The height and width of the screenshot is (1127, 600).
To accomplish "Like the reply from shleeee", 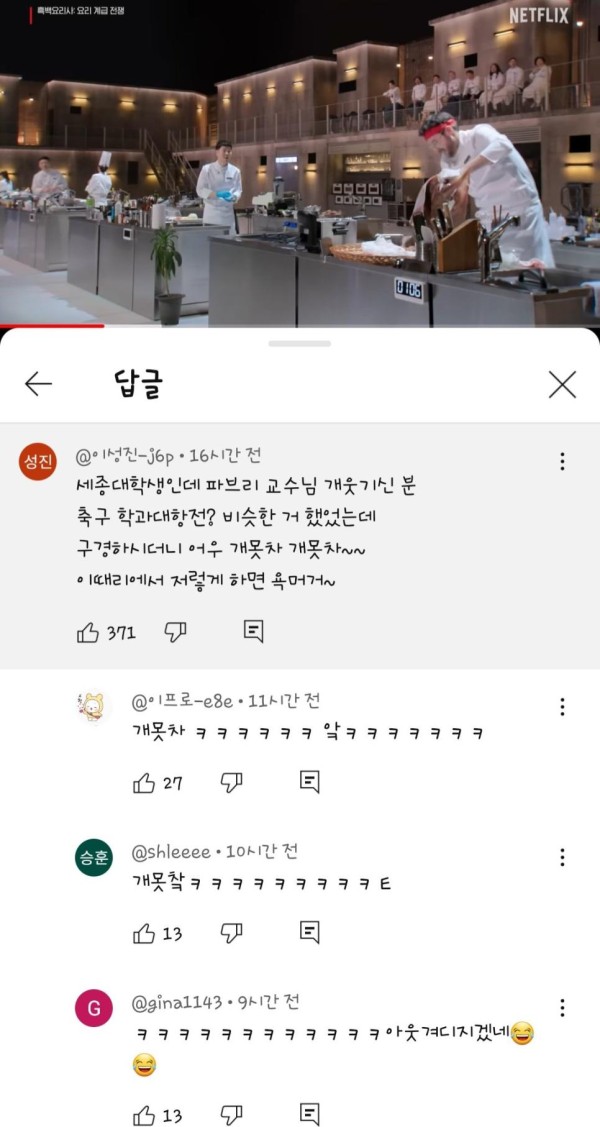I will tap(144, 933).
